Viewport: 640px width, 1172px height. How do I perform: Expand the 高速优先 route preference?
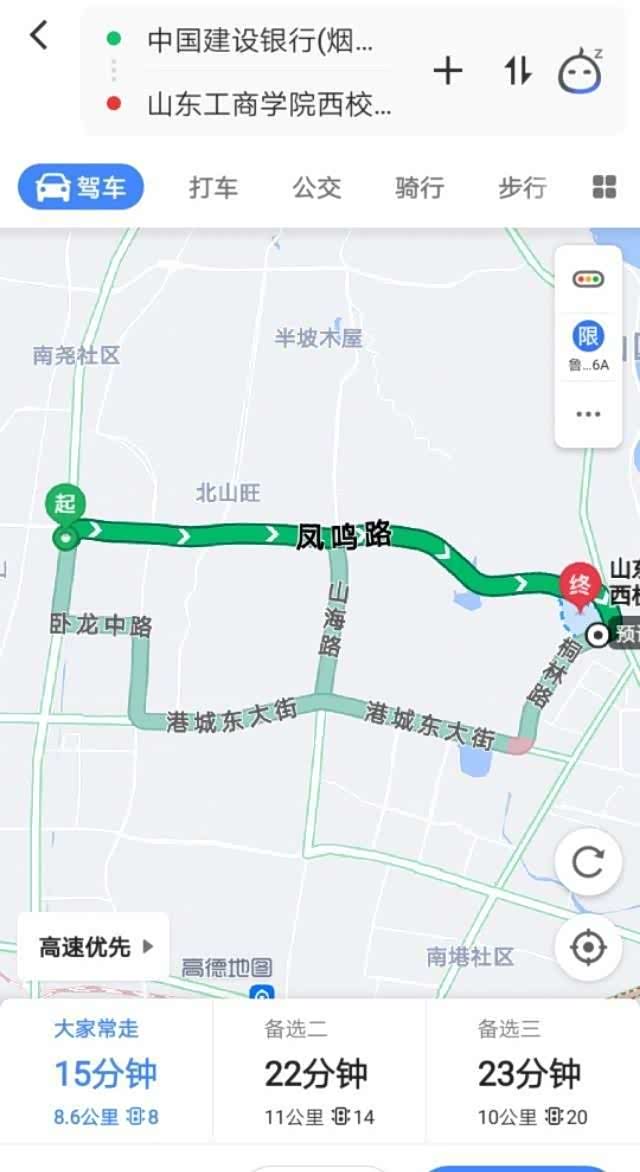coord(95,946)
